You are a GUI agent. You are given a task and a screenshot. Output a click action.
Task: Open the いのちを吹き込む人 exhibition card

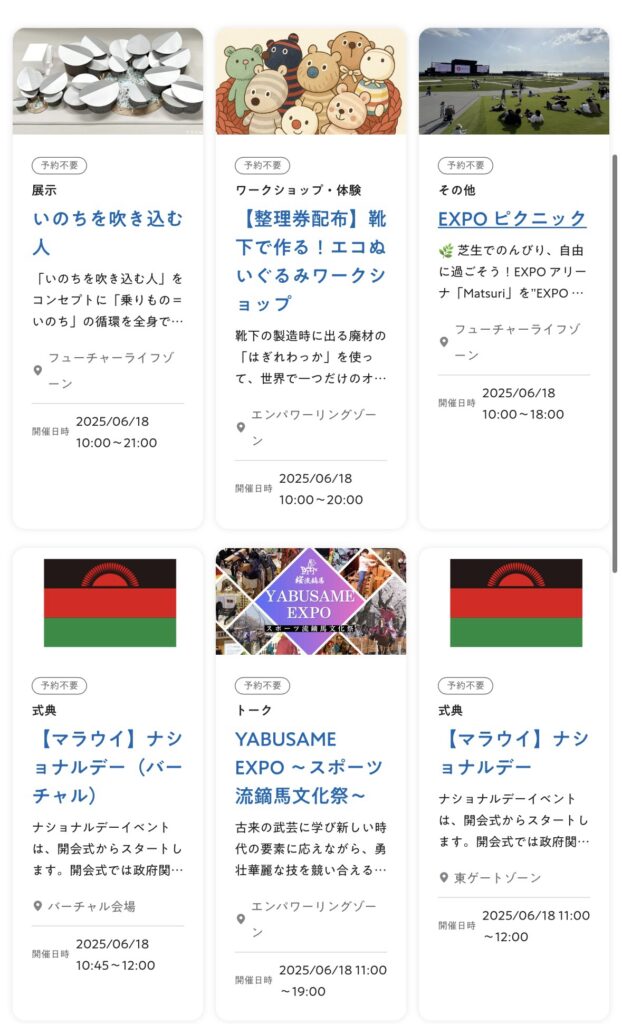tap(107, 232)
